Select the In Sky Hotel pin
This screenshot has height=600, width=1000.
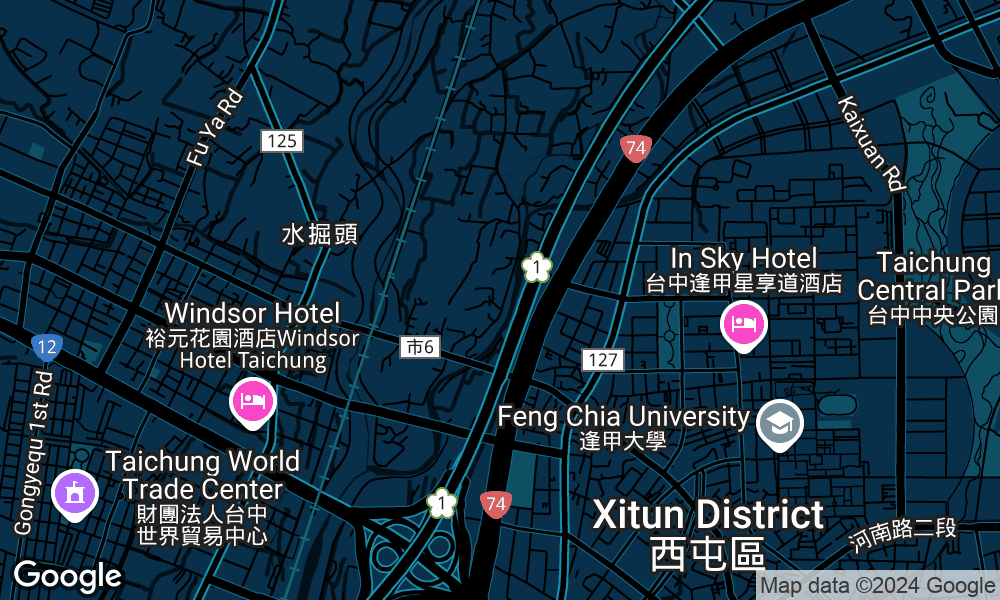pyautogui.click(x=743, y=325)
